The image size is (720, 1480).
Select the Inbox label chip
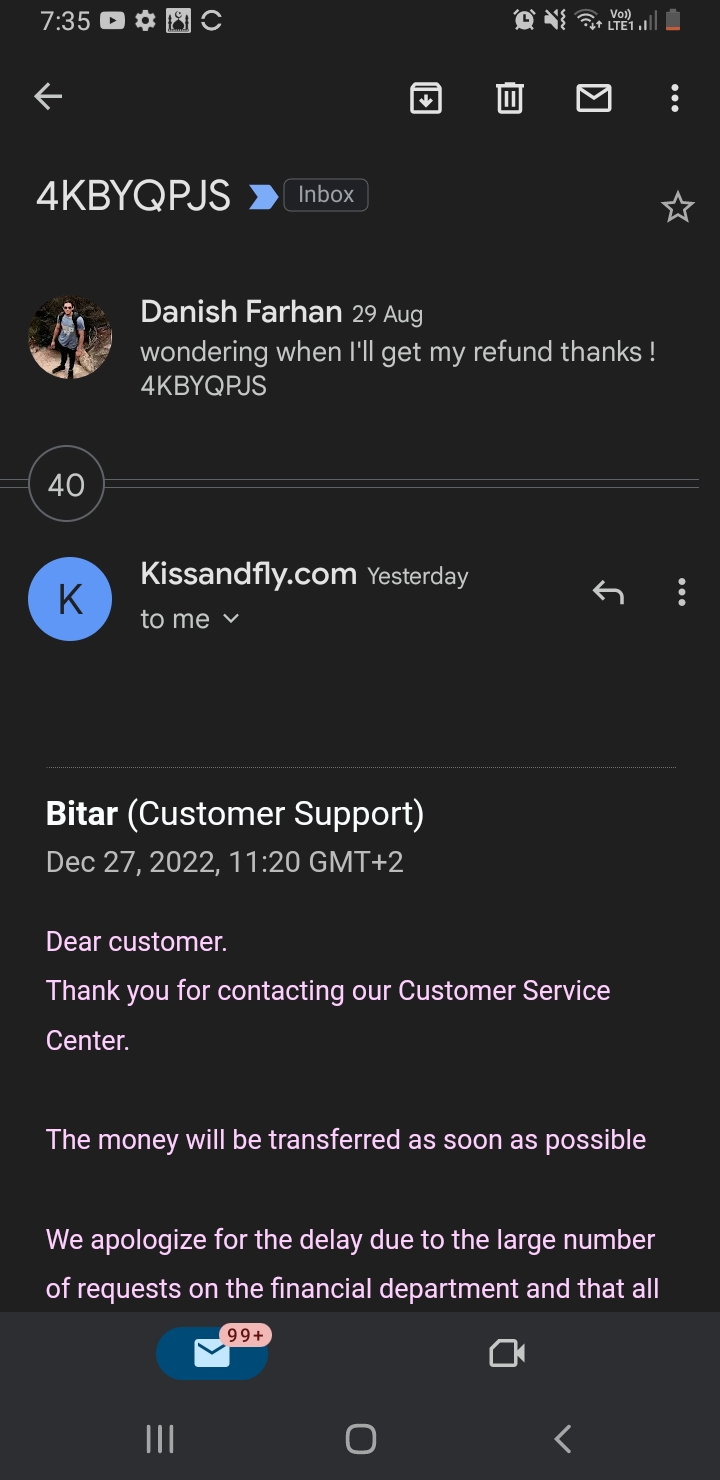325,194
